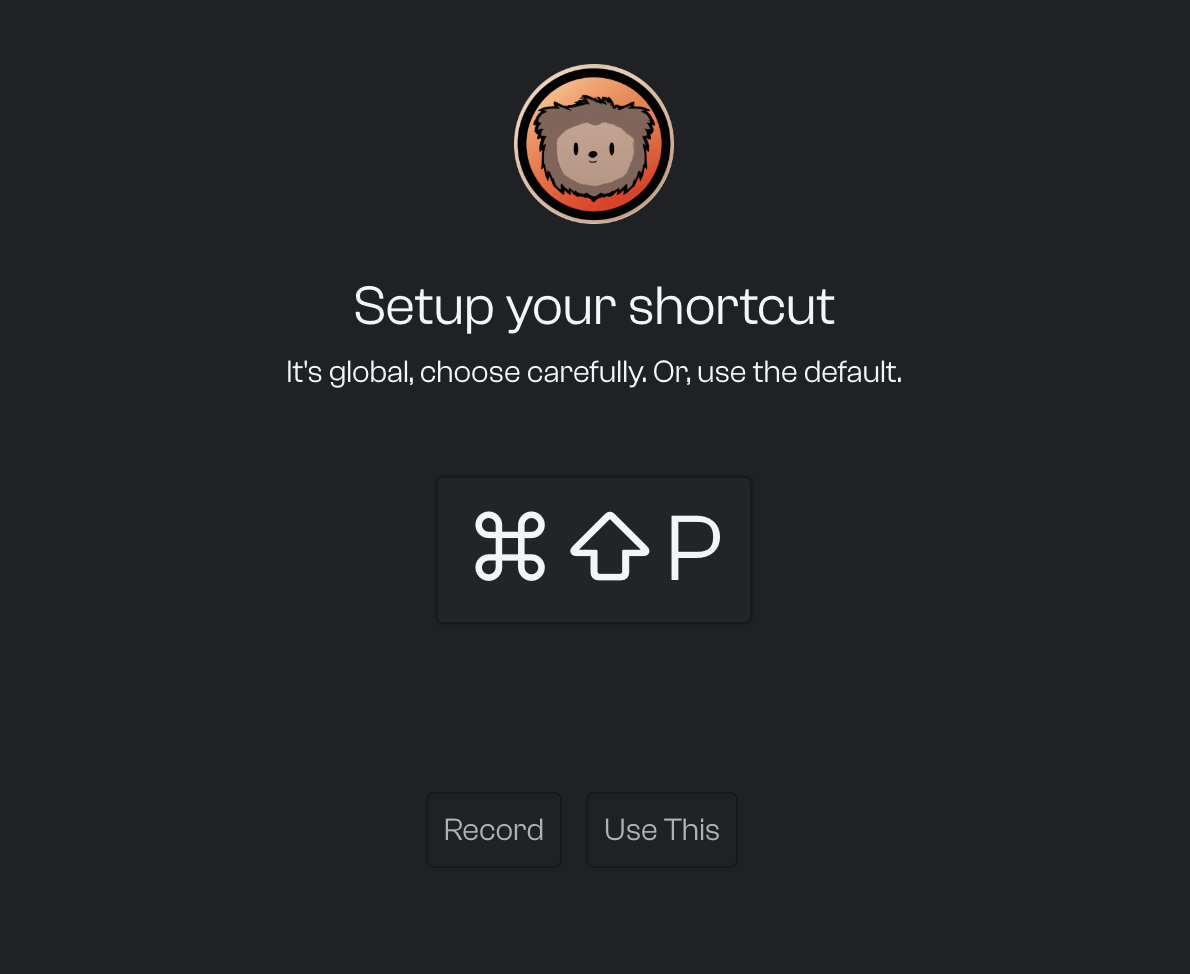
Task: Tap the Record button
Action: coord(494,830)
